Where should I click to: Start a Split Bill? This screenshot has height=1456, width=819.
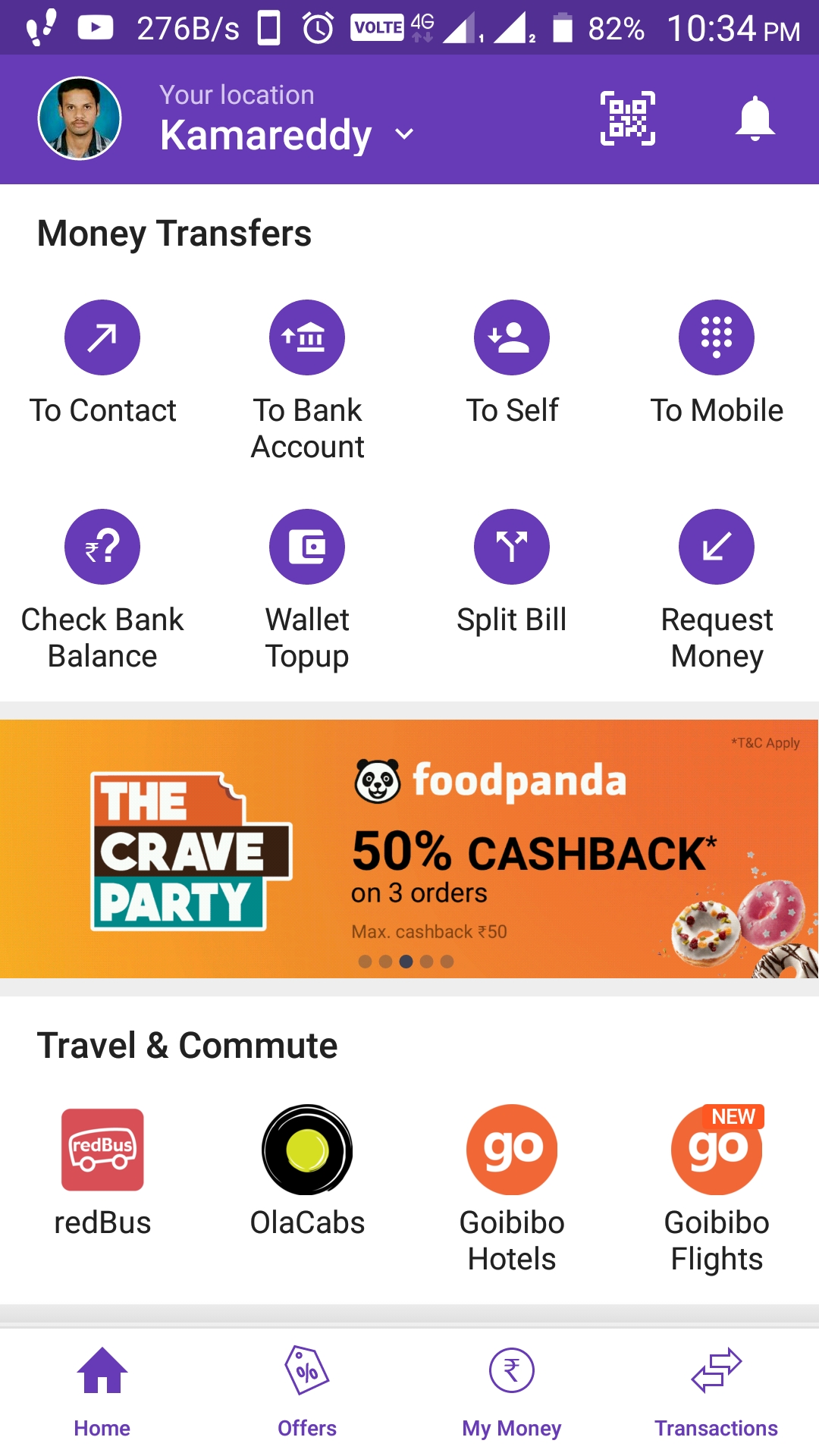click(512, 548)
